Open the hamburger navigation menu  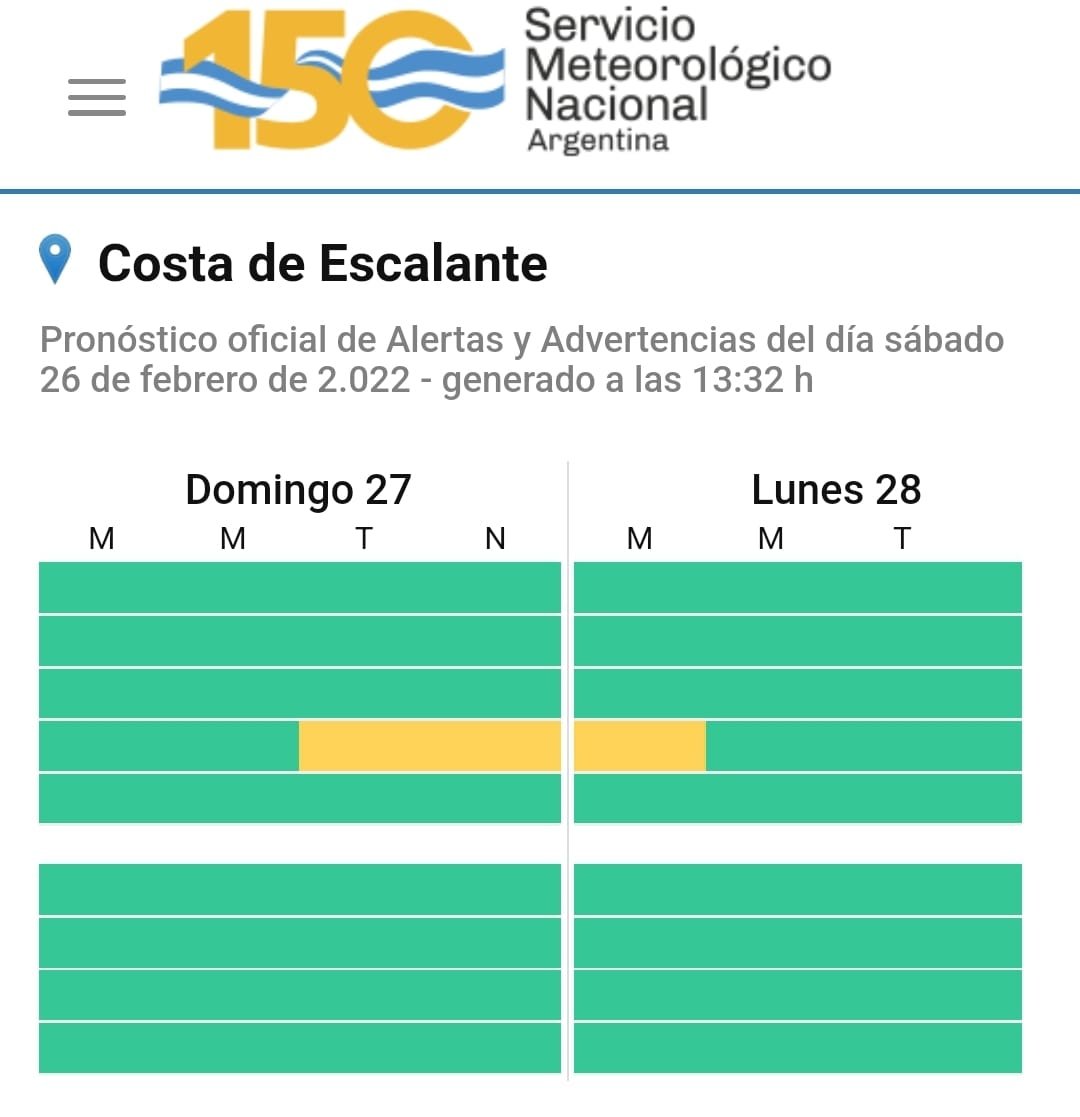[97, 97]
